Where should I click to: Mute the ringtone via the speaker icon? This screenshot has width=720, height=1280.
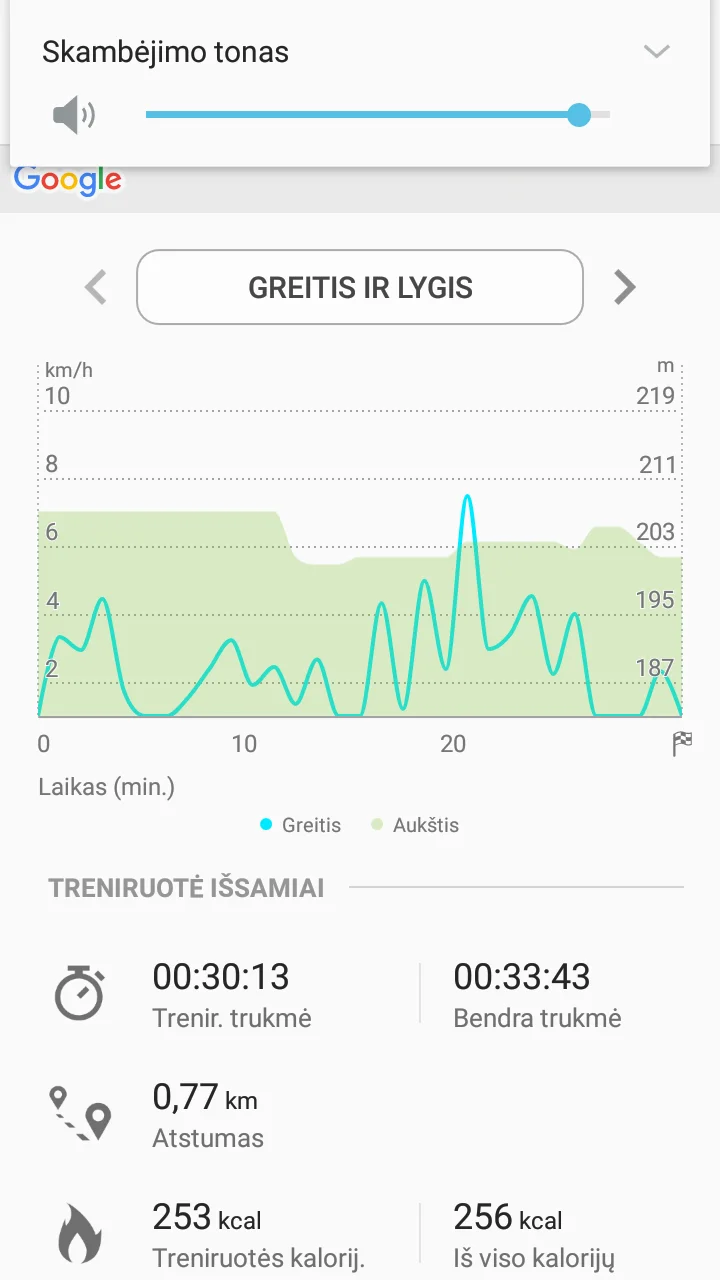[x=74, y=116]
